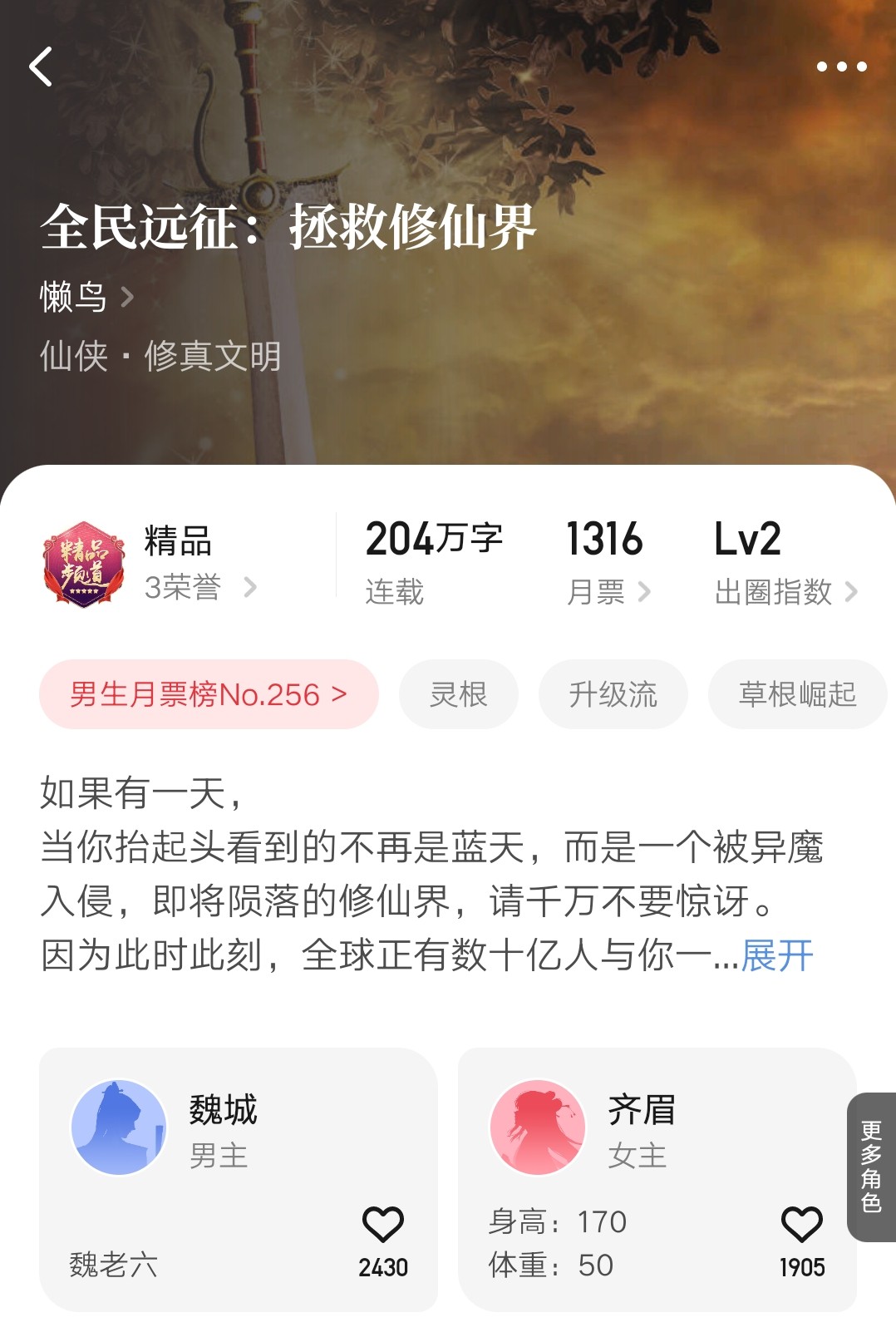This screenshot has width=896, height=1337.
Task: Open 男生月票榜No.256 ranking
Action: pyautogui.click(x=209, y=694)
